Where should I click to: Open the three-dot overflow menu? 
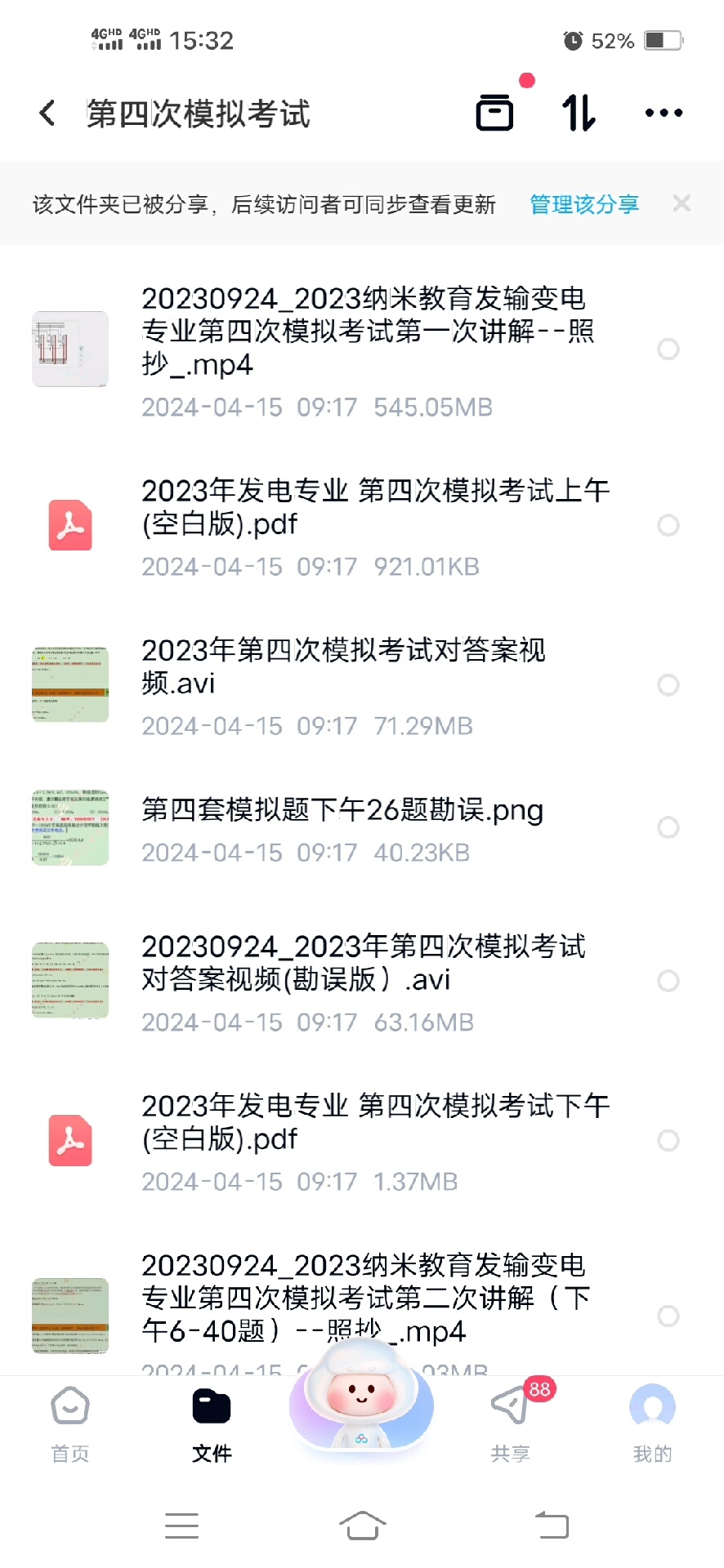coord(664,113)
